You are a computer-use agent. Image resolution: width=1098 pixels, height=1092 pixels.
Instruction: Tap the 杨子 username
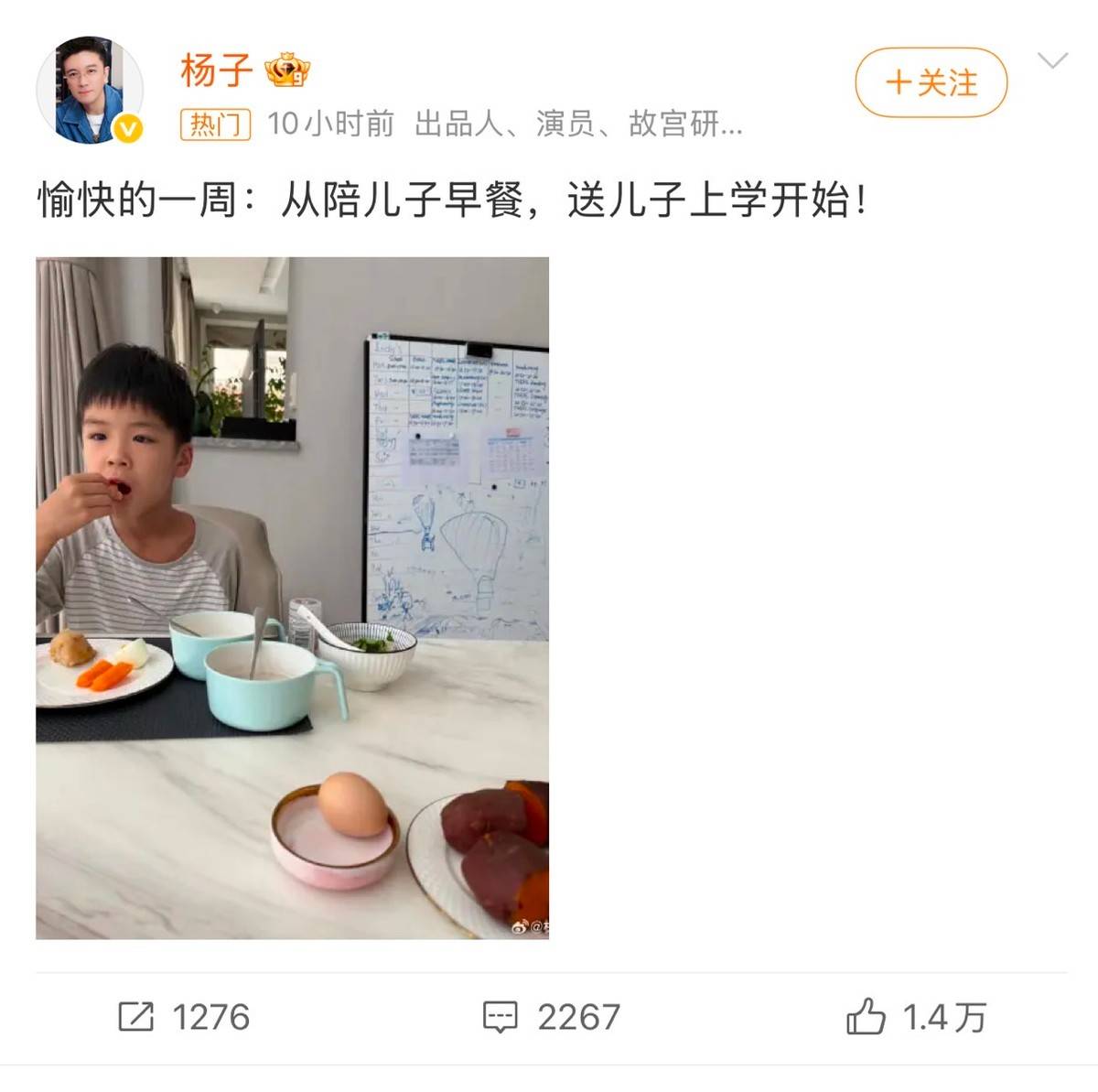[x=216, y=70]
